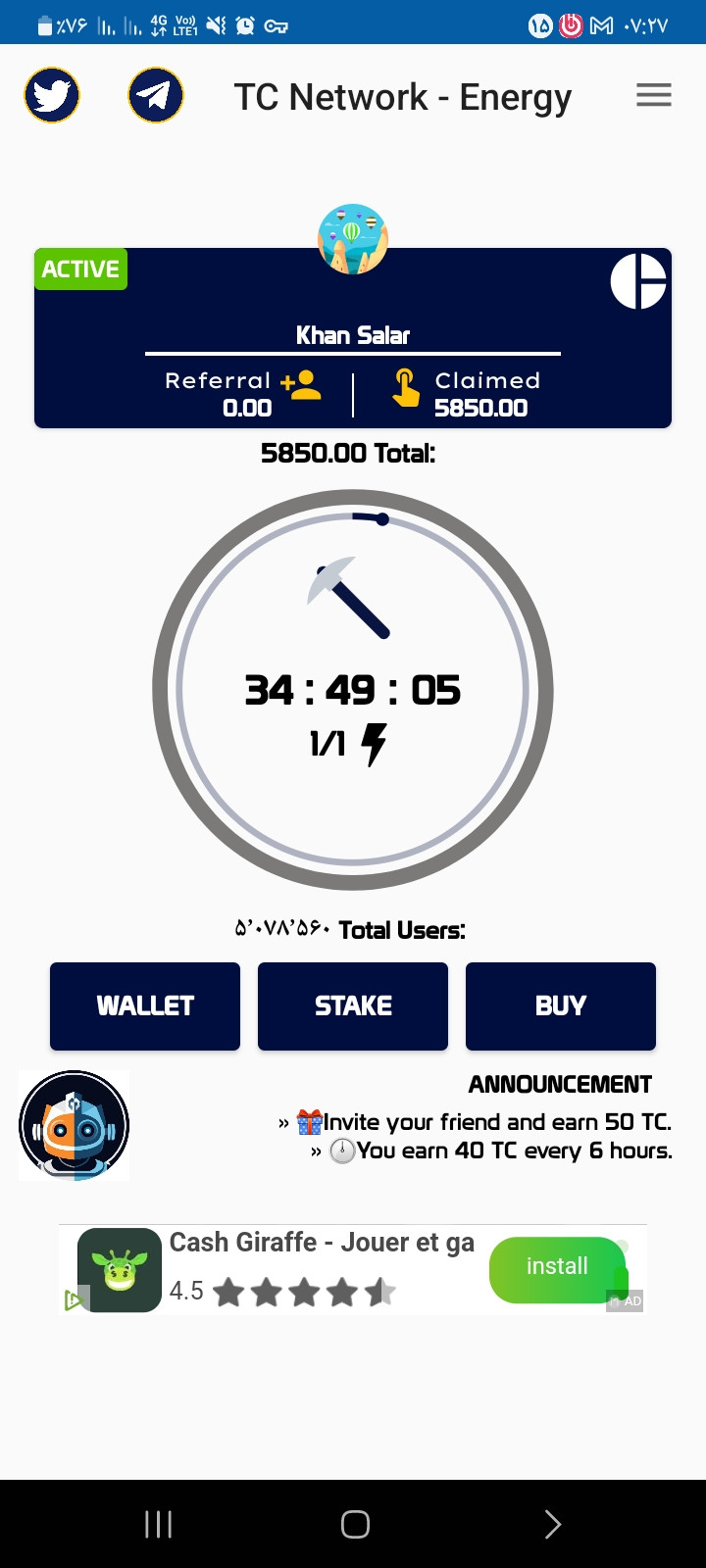Tap the mining pickaxe timer circle

353,690
